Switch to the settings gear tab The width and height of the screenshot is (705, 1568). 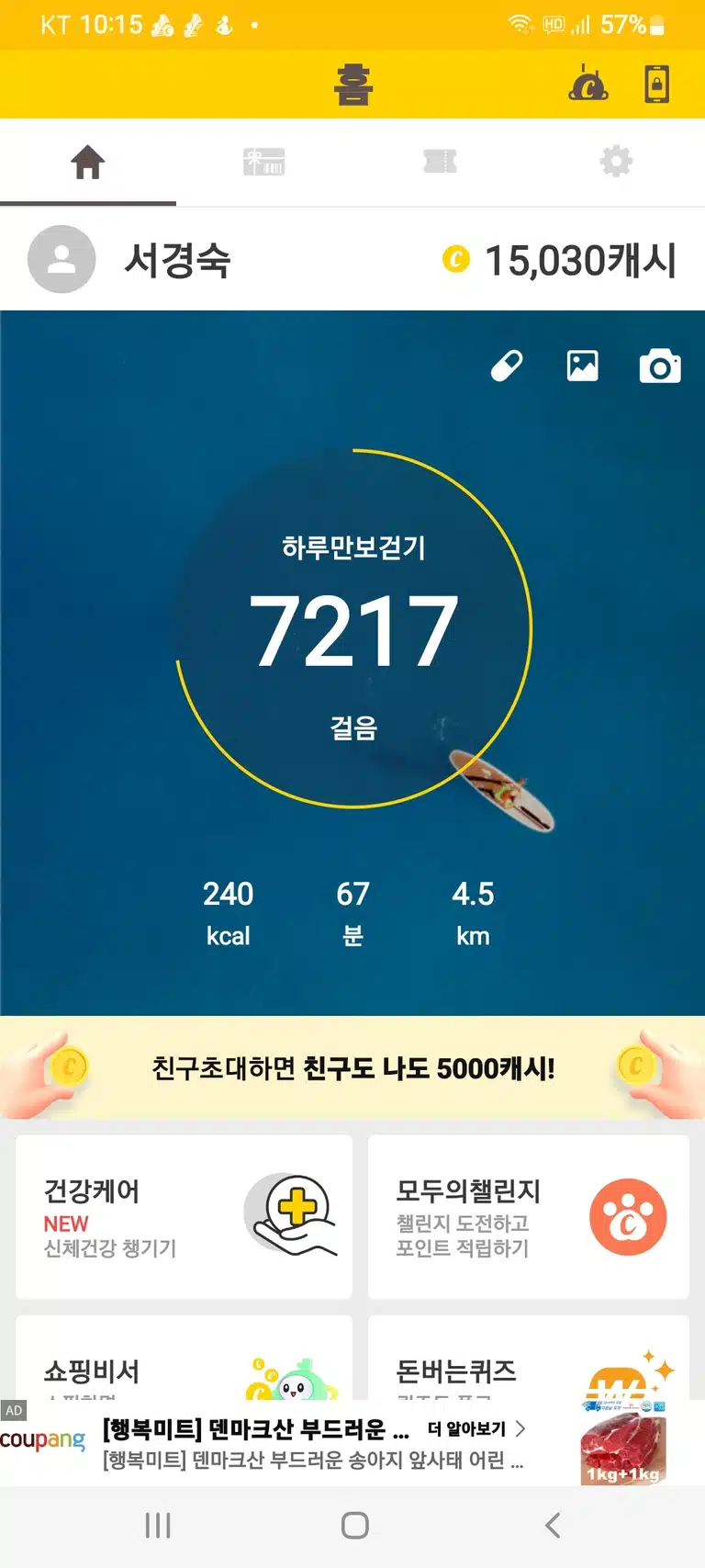click(616, 162)
